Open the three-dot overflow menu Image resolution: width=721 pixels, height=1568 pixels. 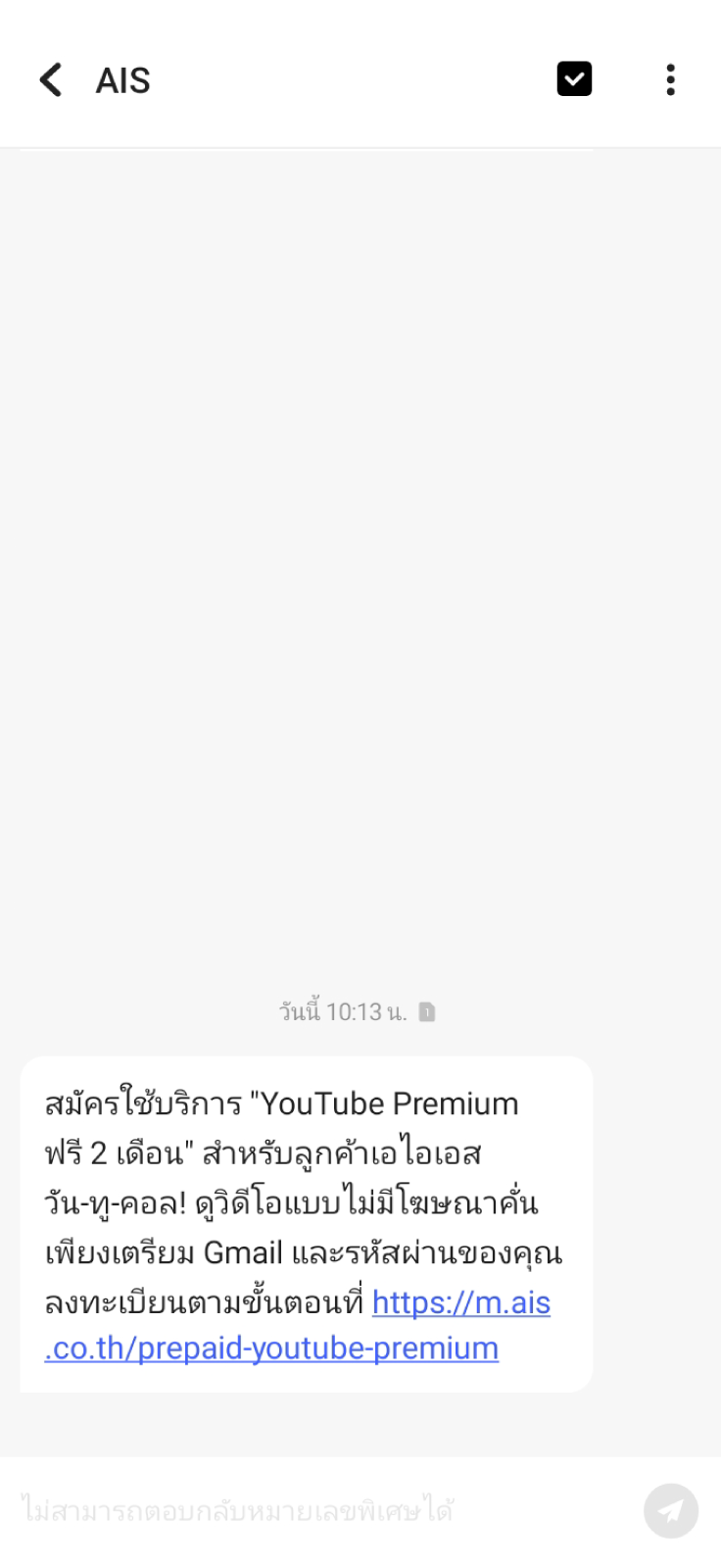[x=670, y=79]
